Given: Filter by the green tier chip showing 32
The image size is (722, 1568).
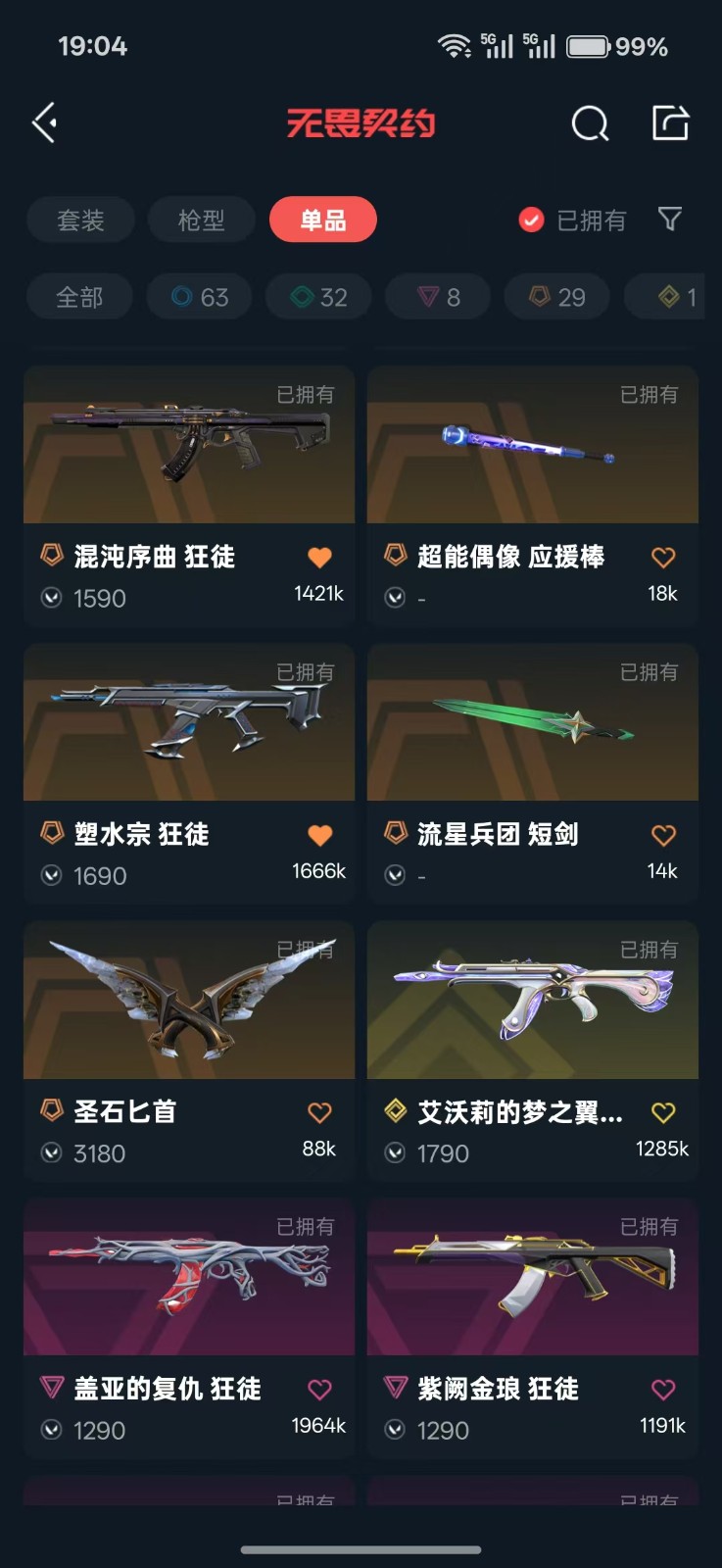Looking at the screenshot, I should [319, 297].
